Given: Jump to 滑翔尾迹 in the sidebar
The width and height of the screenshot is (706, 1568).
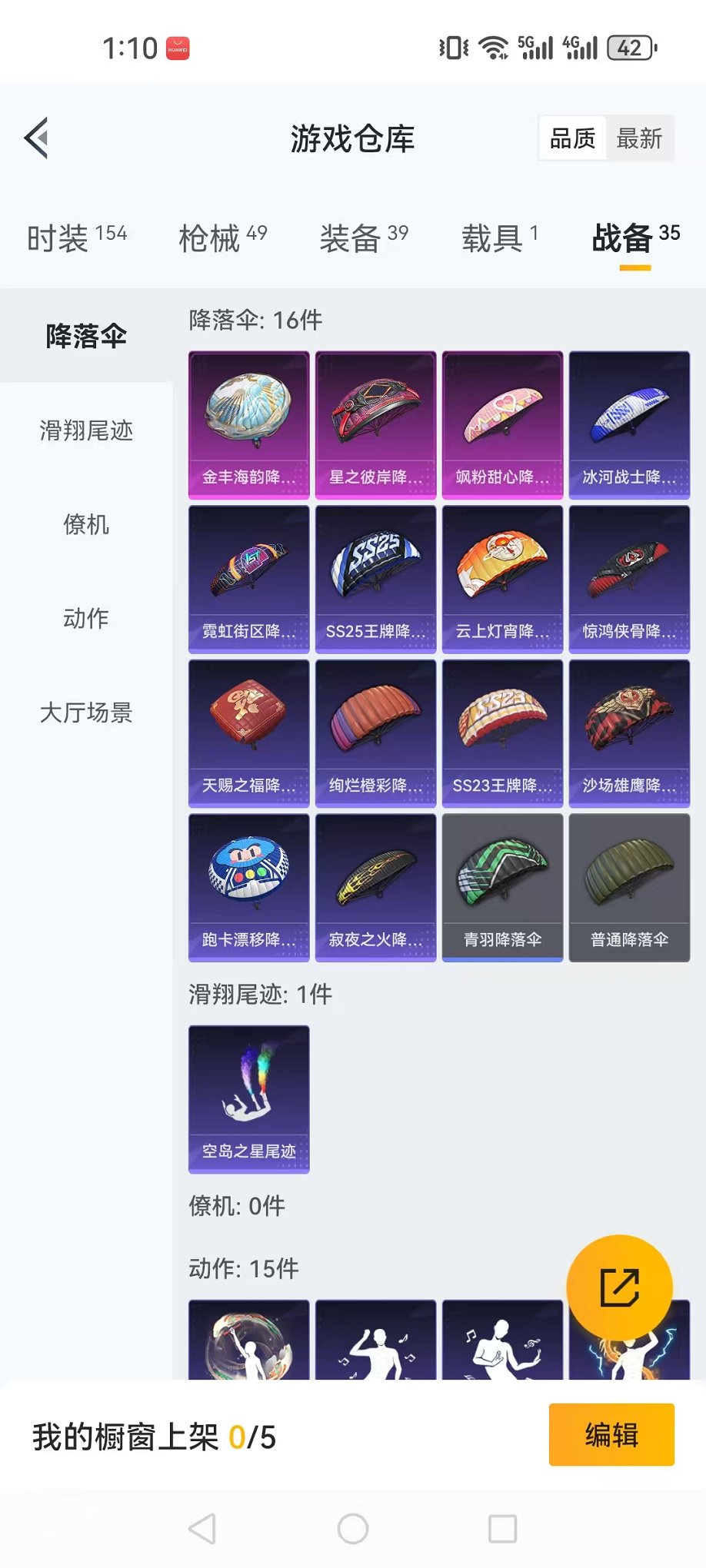Looking at the screenshot, I should [x=86, y=430].
